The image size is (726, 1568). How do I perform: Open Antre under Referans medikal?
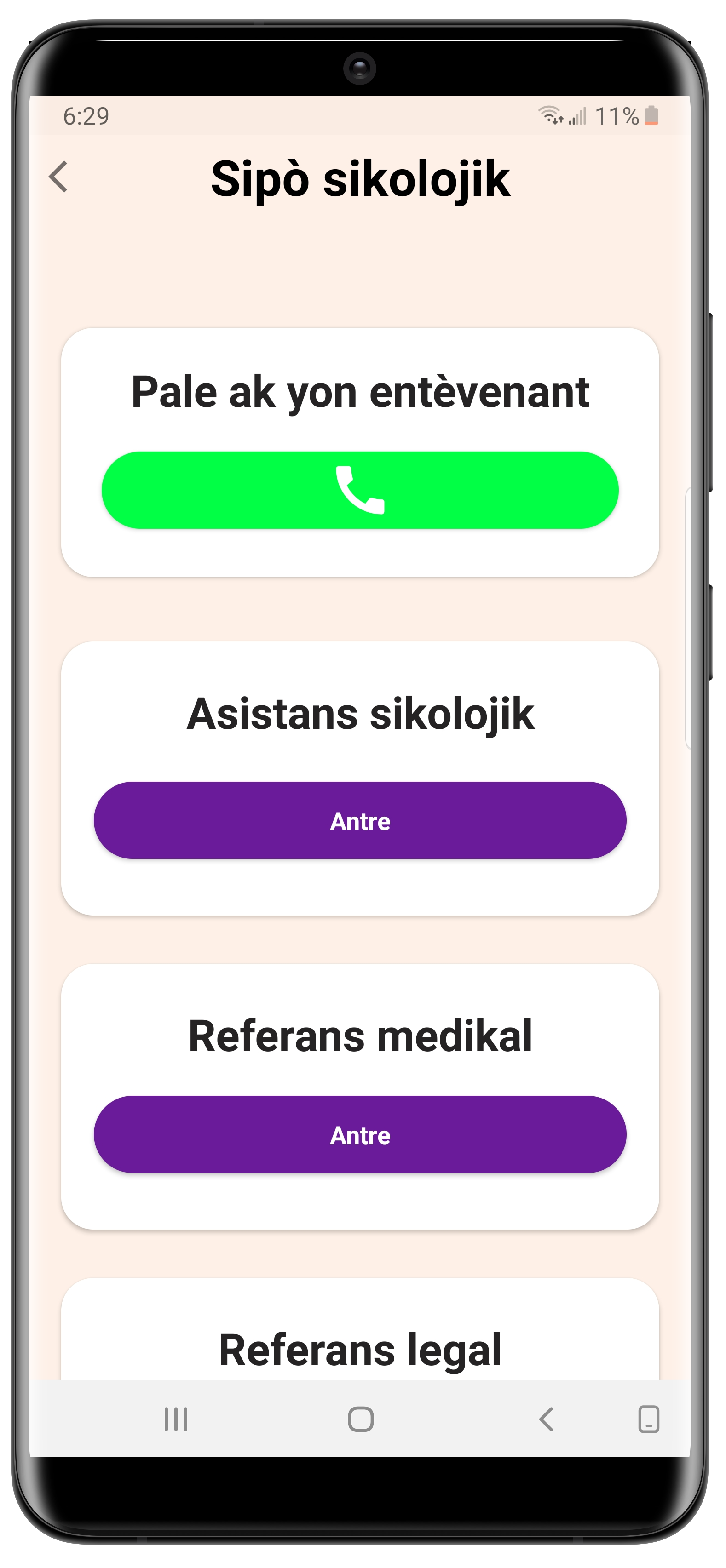click(360, 1134)
